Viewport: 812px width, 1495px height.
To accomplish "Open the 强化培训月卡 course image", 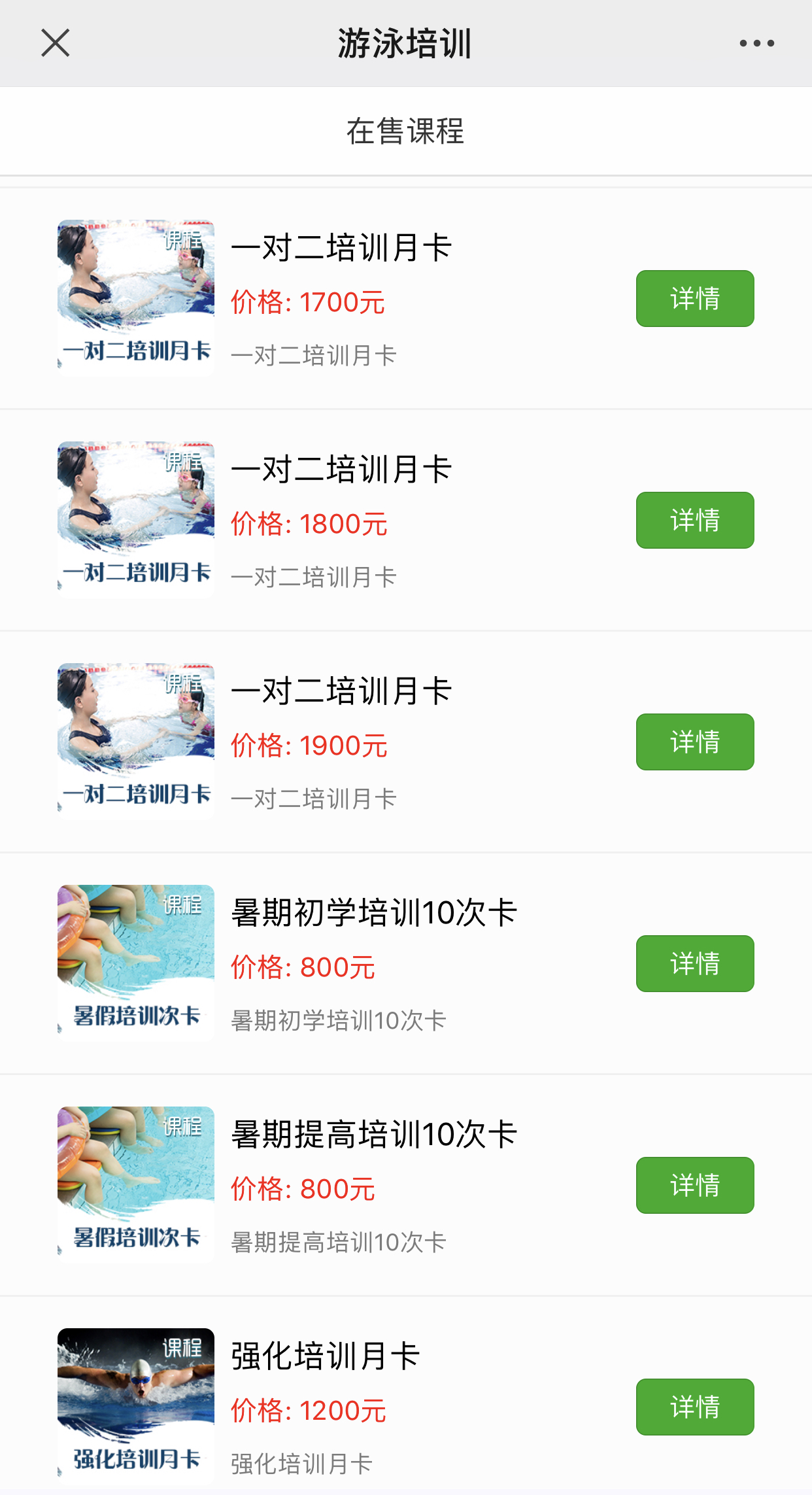I will click(x=136, y=1405).
